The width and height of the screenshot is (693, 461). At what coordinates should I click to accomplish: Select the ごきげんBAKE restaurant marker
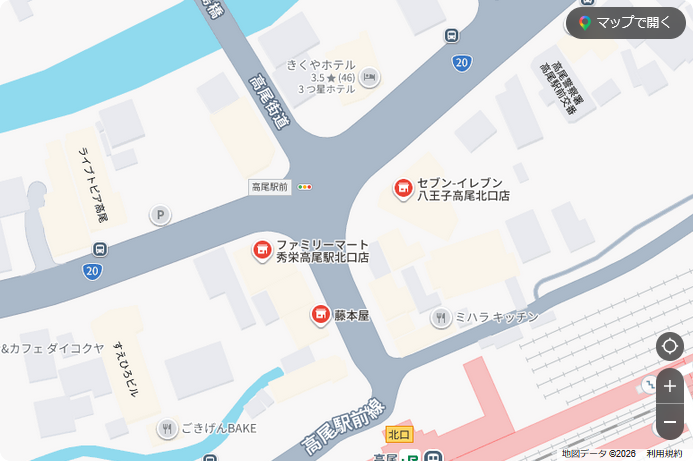pos(167,429)
